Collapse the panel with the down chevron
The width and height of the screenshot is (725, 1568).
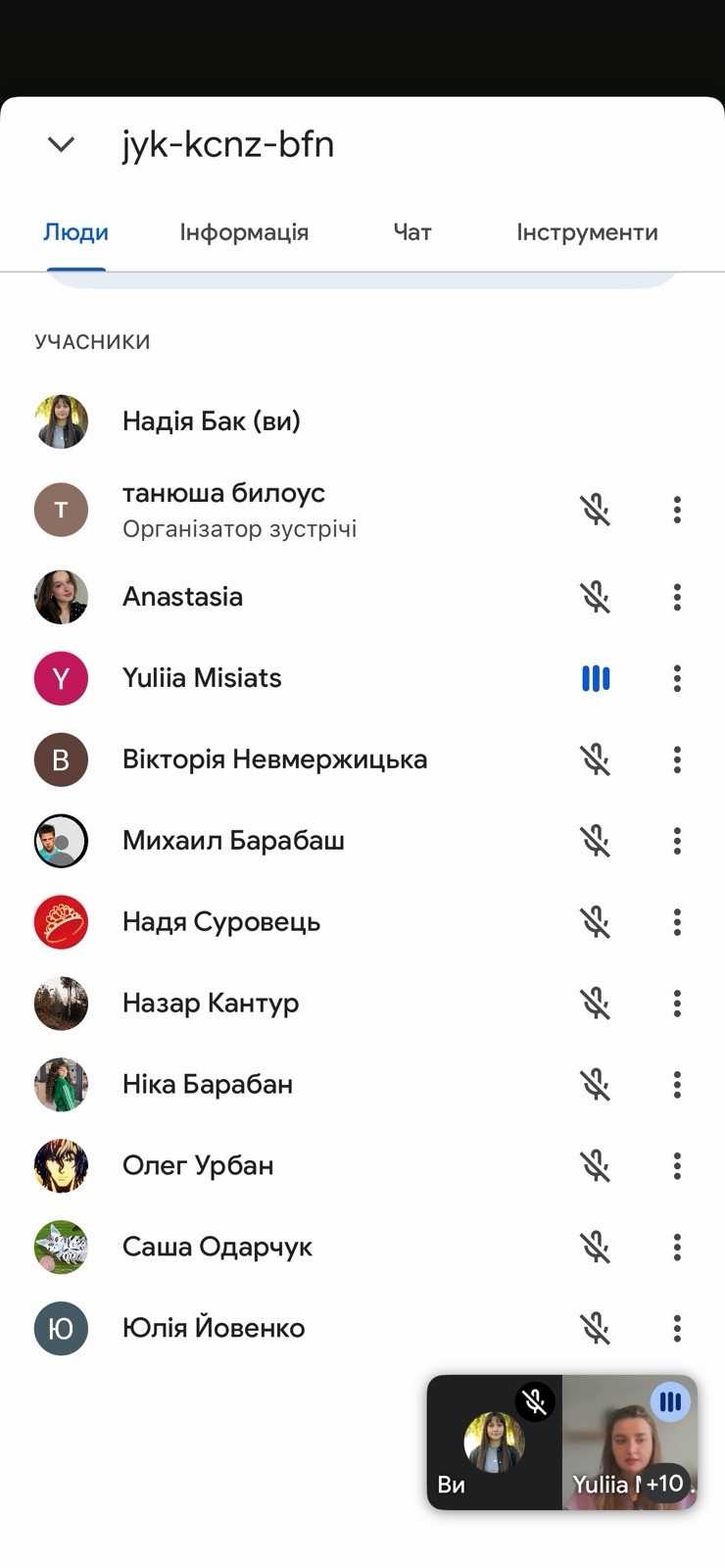pyautogui.click(x=61, y=145)
